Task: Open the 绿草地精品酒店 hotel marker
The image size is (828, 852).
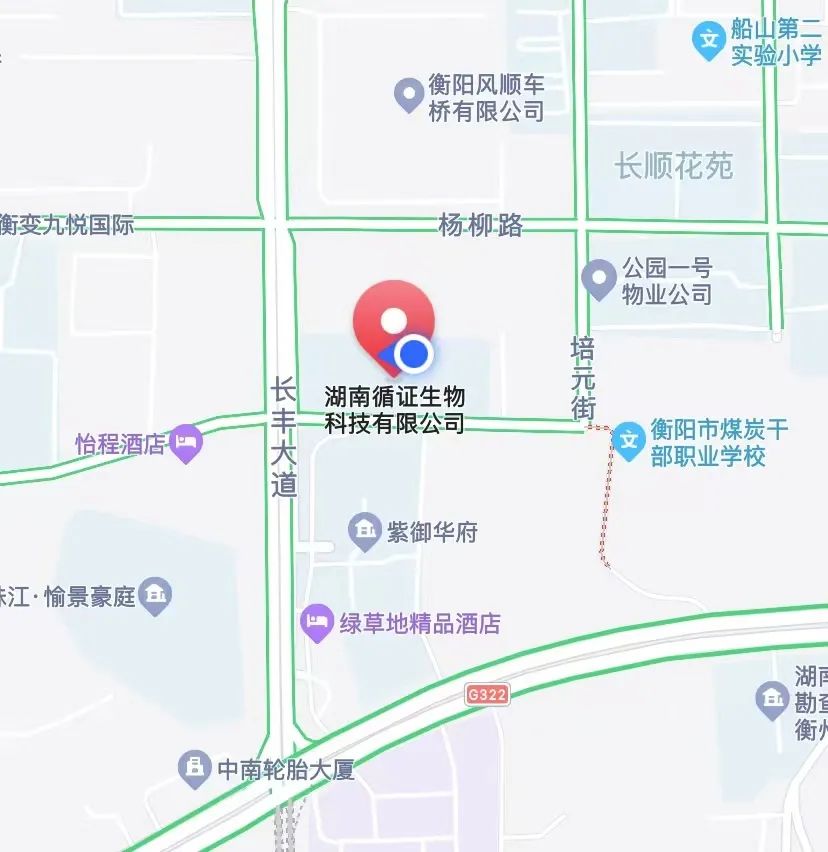Action: [317, 624]
